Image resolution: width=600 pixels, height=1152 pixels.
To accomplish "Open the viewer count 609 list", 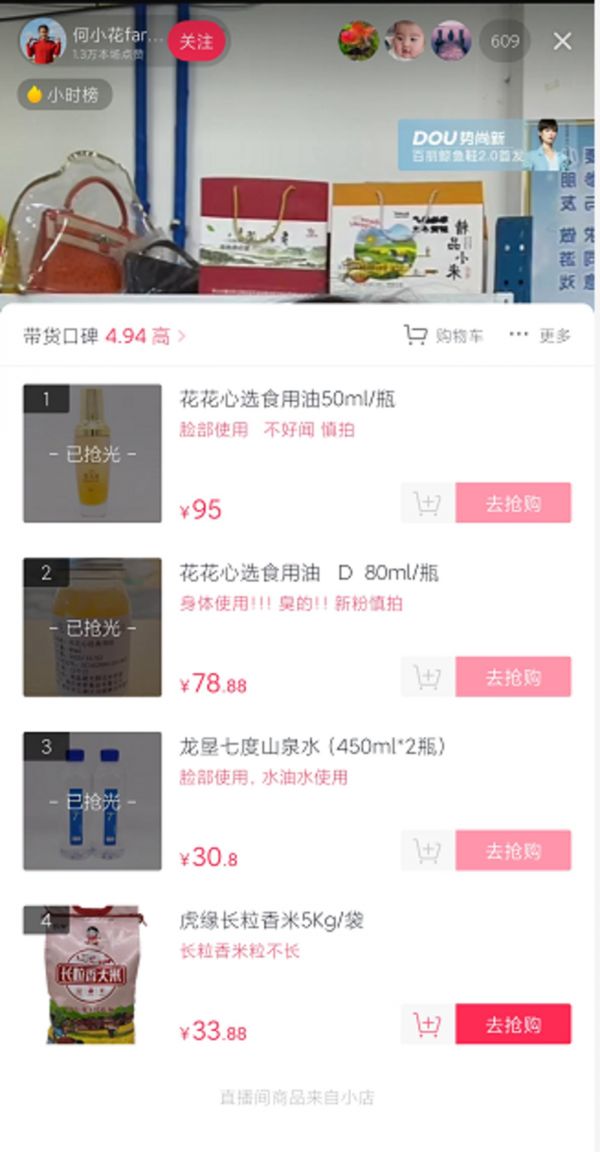I will 505,42.
